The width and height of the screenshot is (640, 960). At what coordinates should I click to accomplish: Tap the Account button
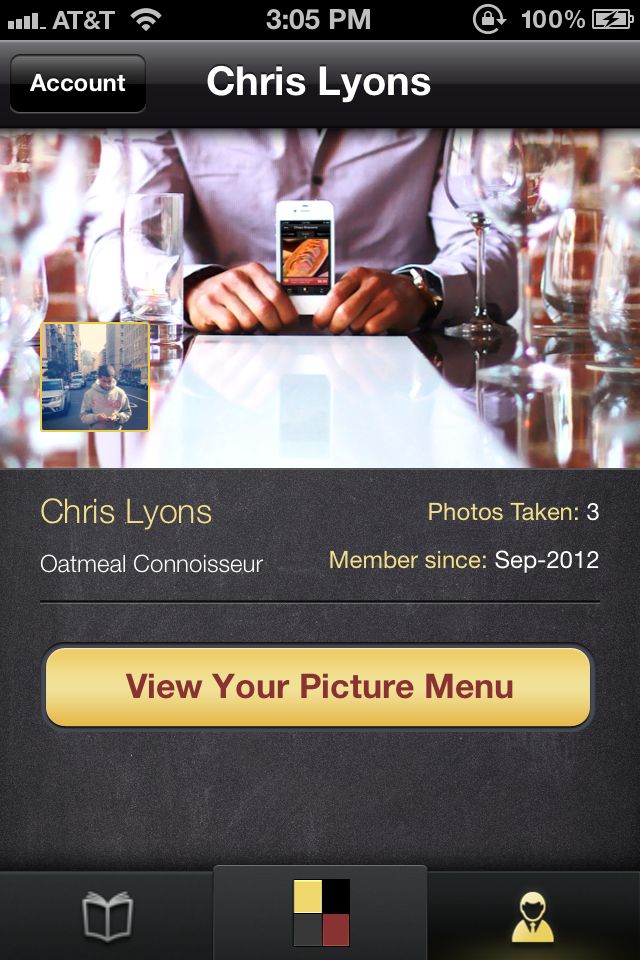tap(78, 83)
